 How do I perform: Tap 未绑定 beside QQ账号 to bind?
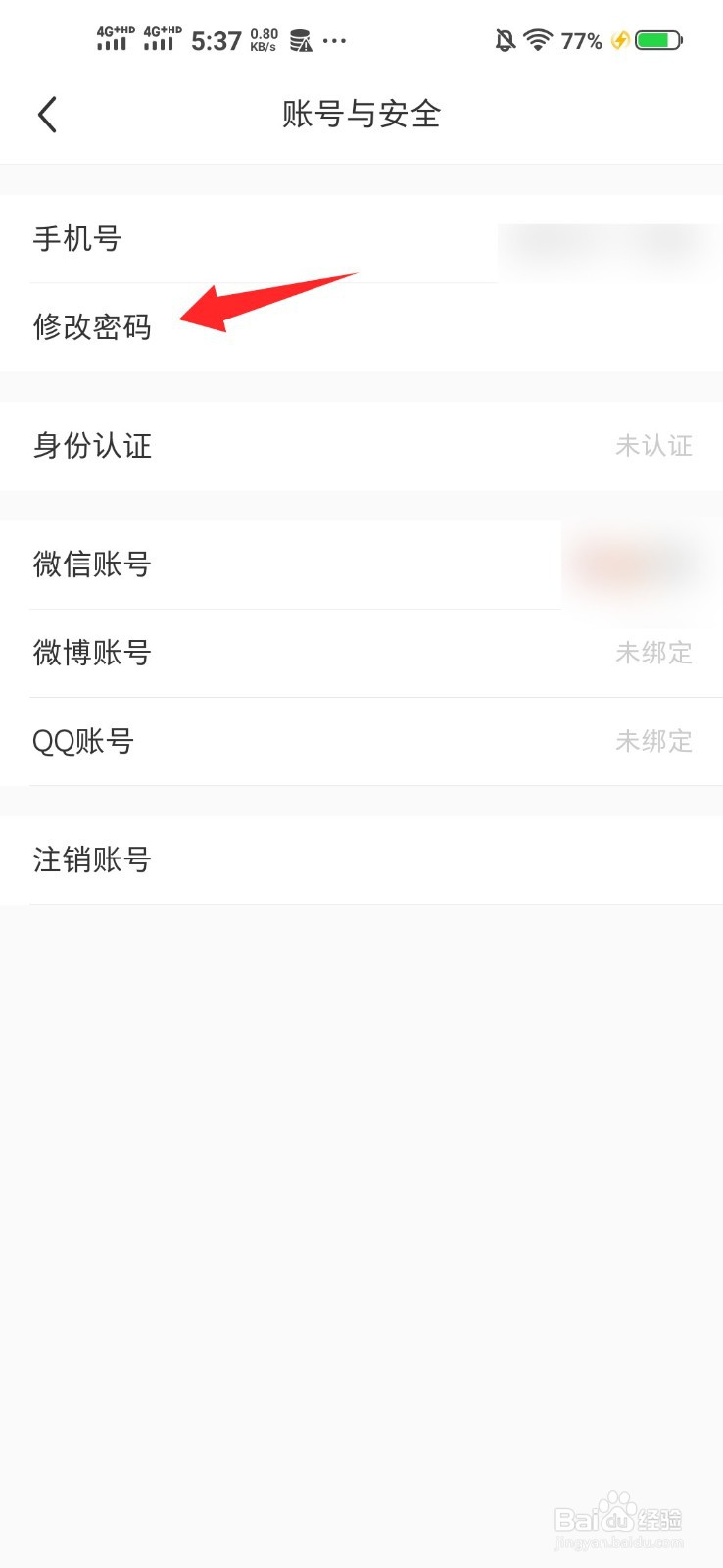tap(655, 742)
